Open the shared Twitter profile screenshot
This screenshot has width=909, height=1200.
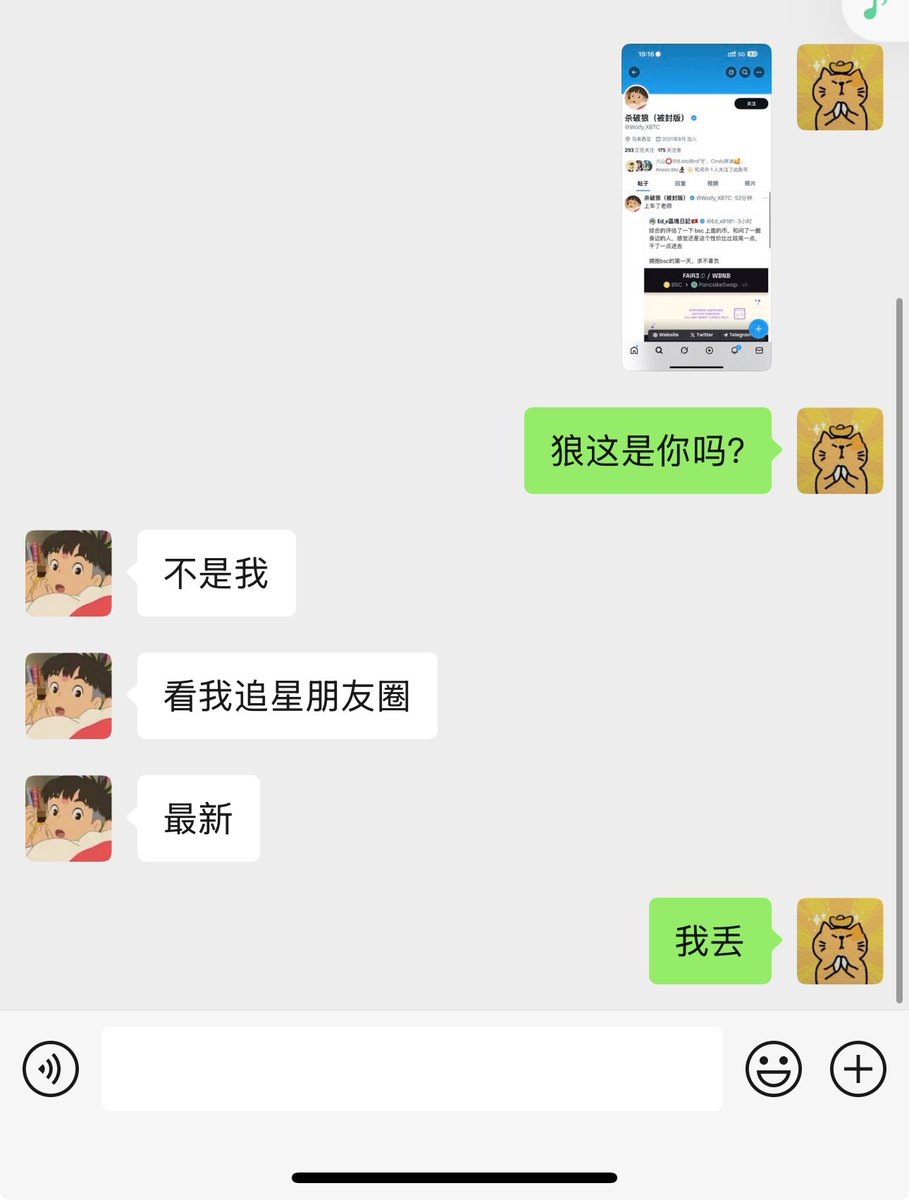click(696, 207)
